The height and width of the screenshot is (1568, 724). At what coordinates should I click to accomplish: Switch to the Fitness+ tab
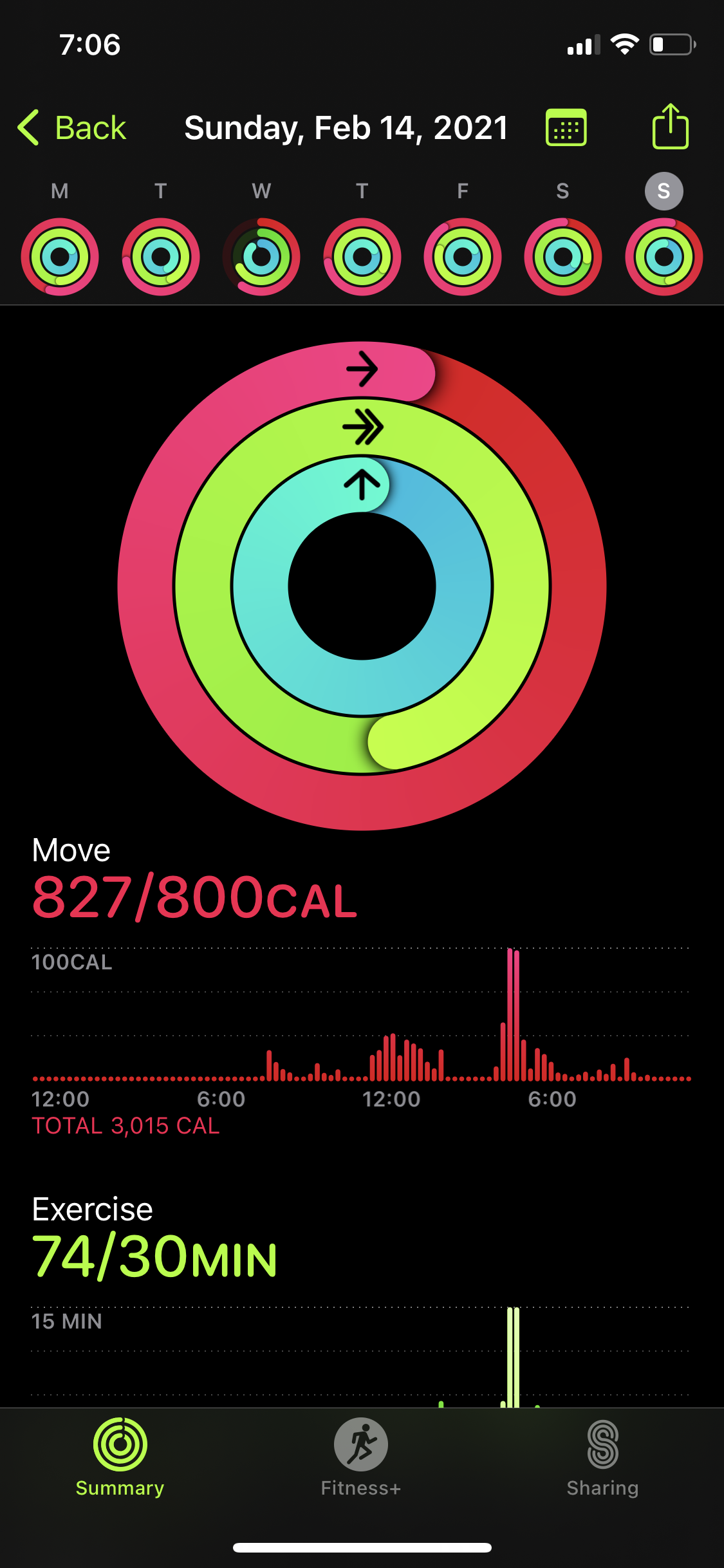[361, 1457]
